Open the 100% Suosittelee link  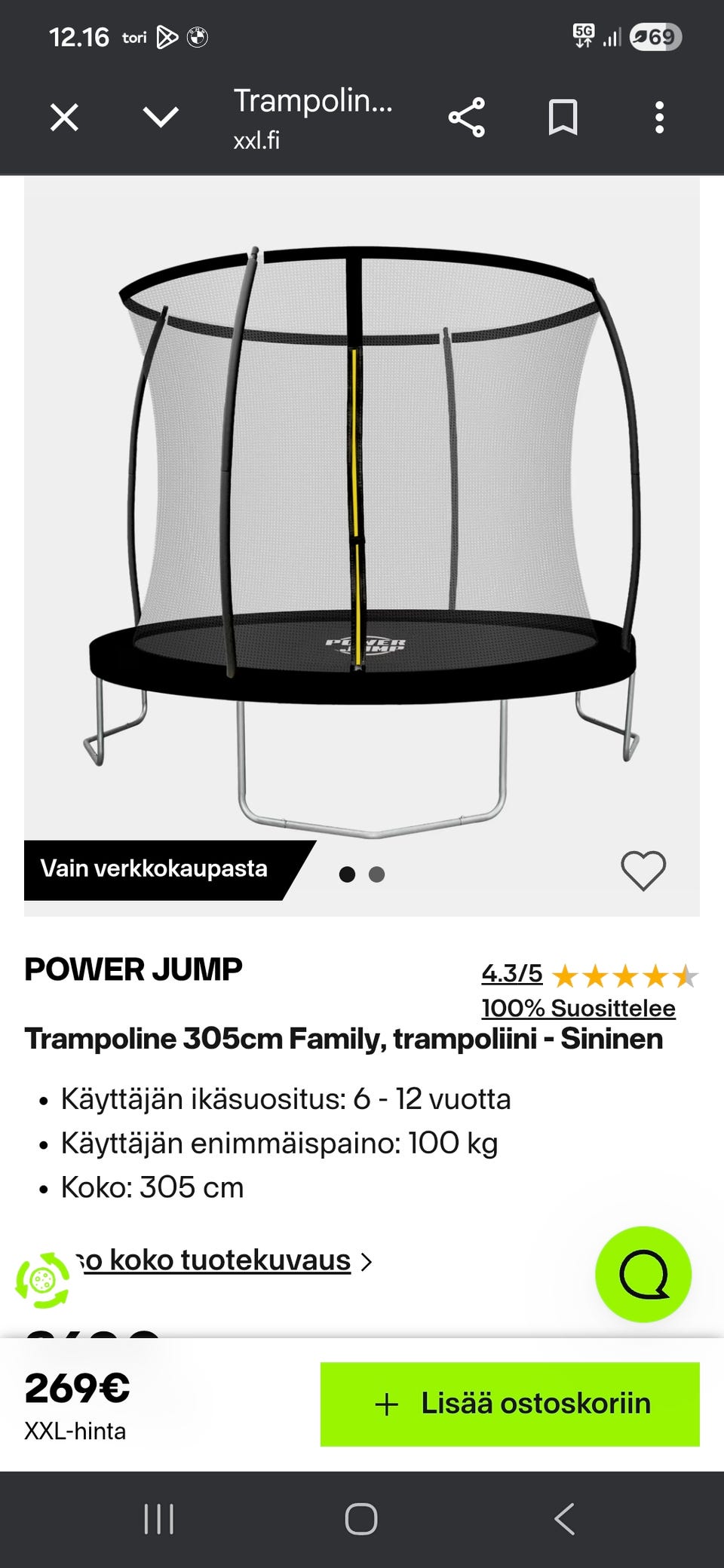coord(578,1008)
